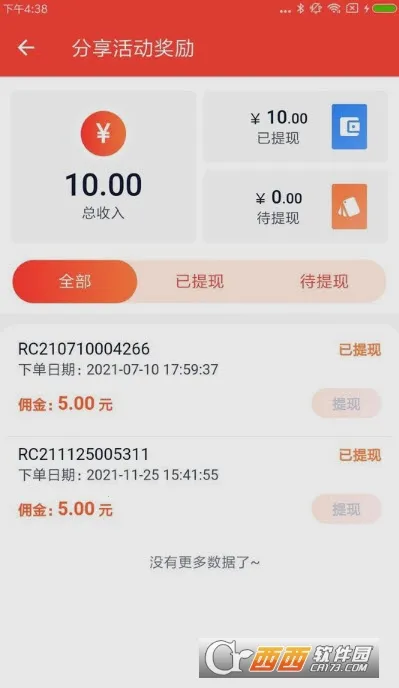Switch to the 已提现 tab
399x688 pixels.
(200, 281)
